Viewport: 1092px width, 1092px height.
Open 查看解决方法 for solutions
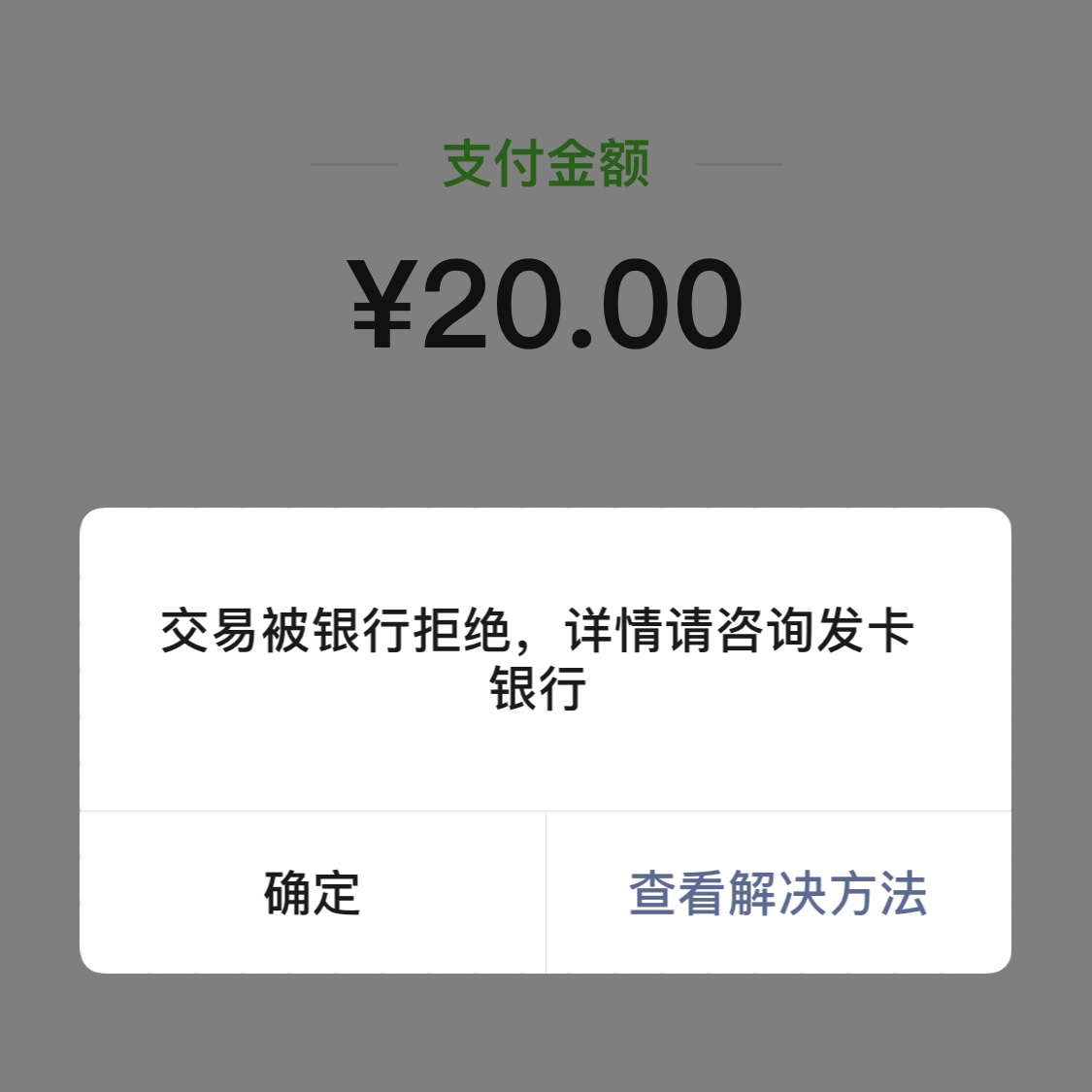[778, 893]
